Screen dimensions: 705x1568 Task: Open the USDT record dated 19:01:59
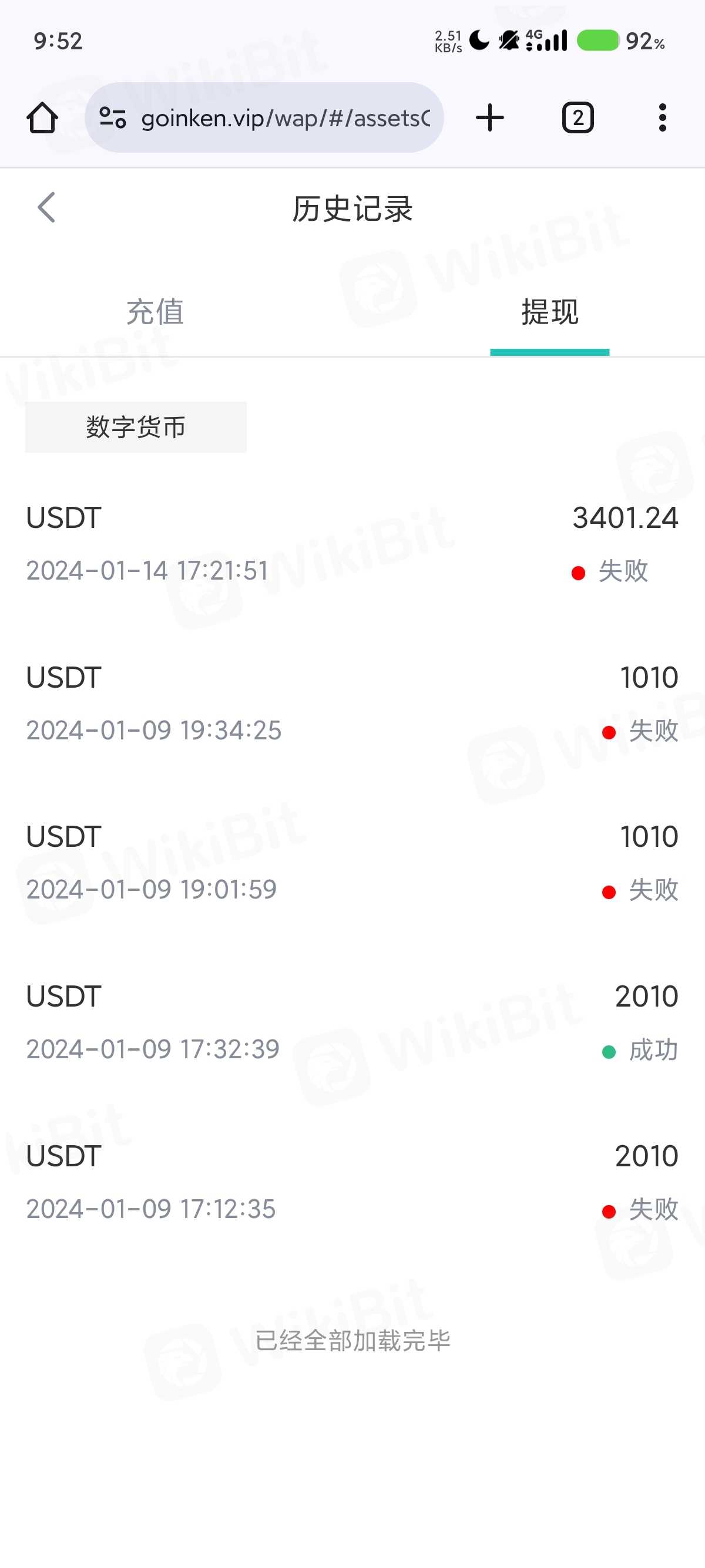click(x=352, y=863)
